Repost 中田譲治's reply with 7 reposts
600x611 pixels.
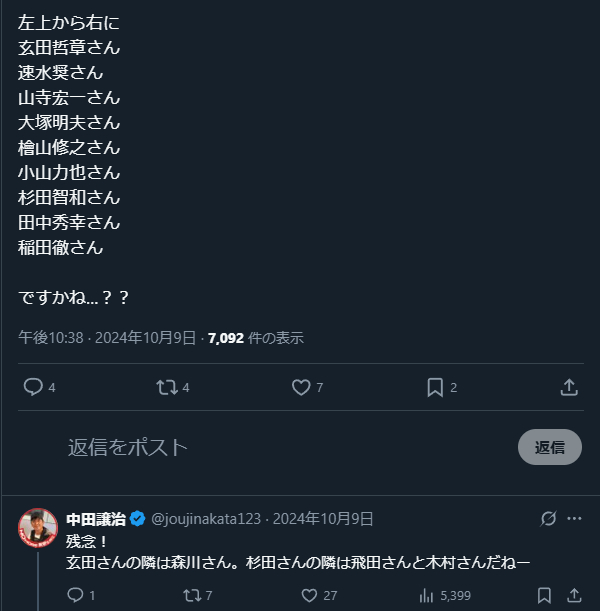192,595
